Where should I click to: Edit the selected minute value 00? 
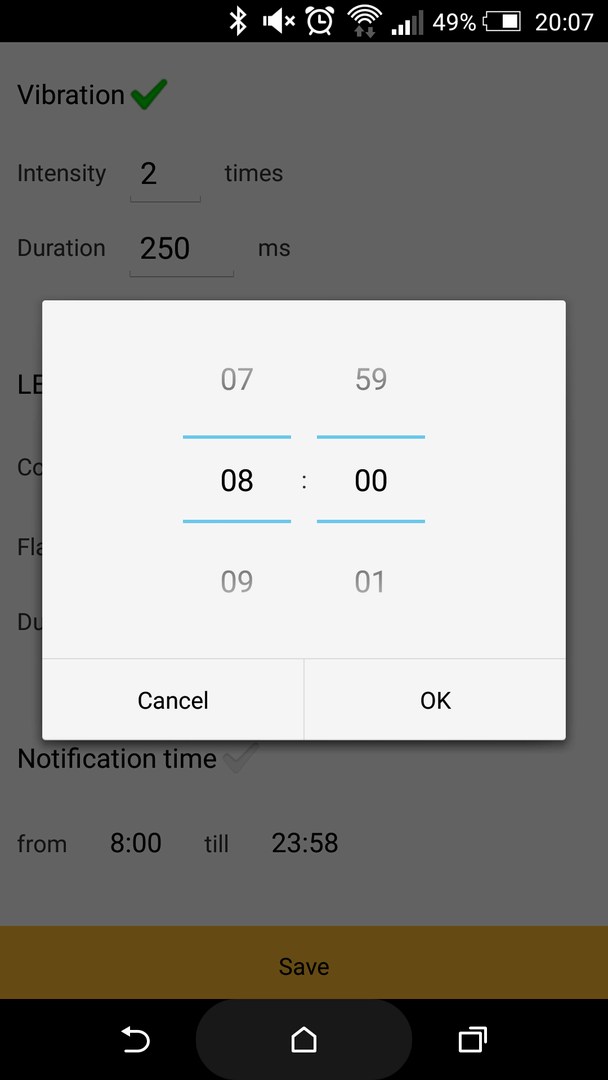(371, 481)
